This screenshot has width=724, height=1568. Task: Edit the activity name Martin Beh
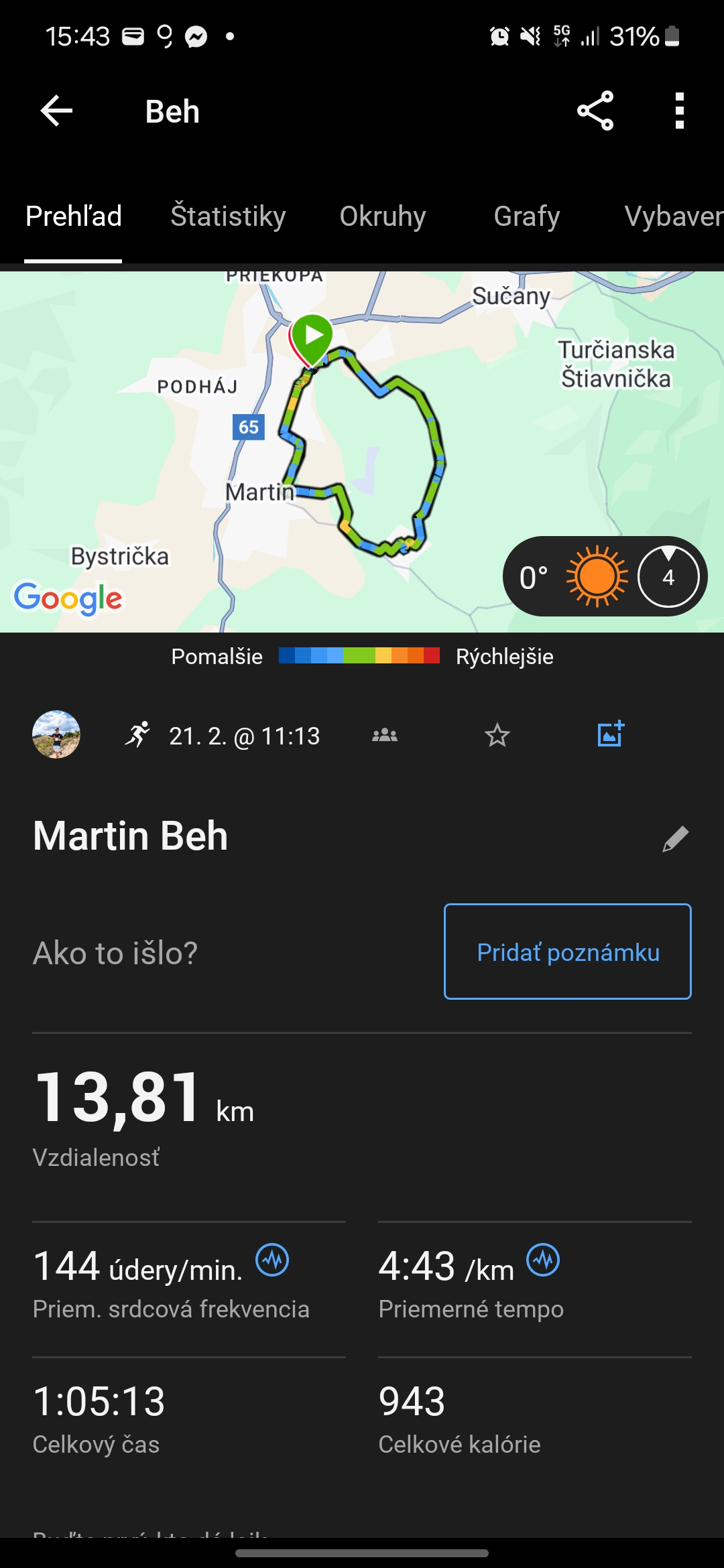[676, 838]
